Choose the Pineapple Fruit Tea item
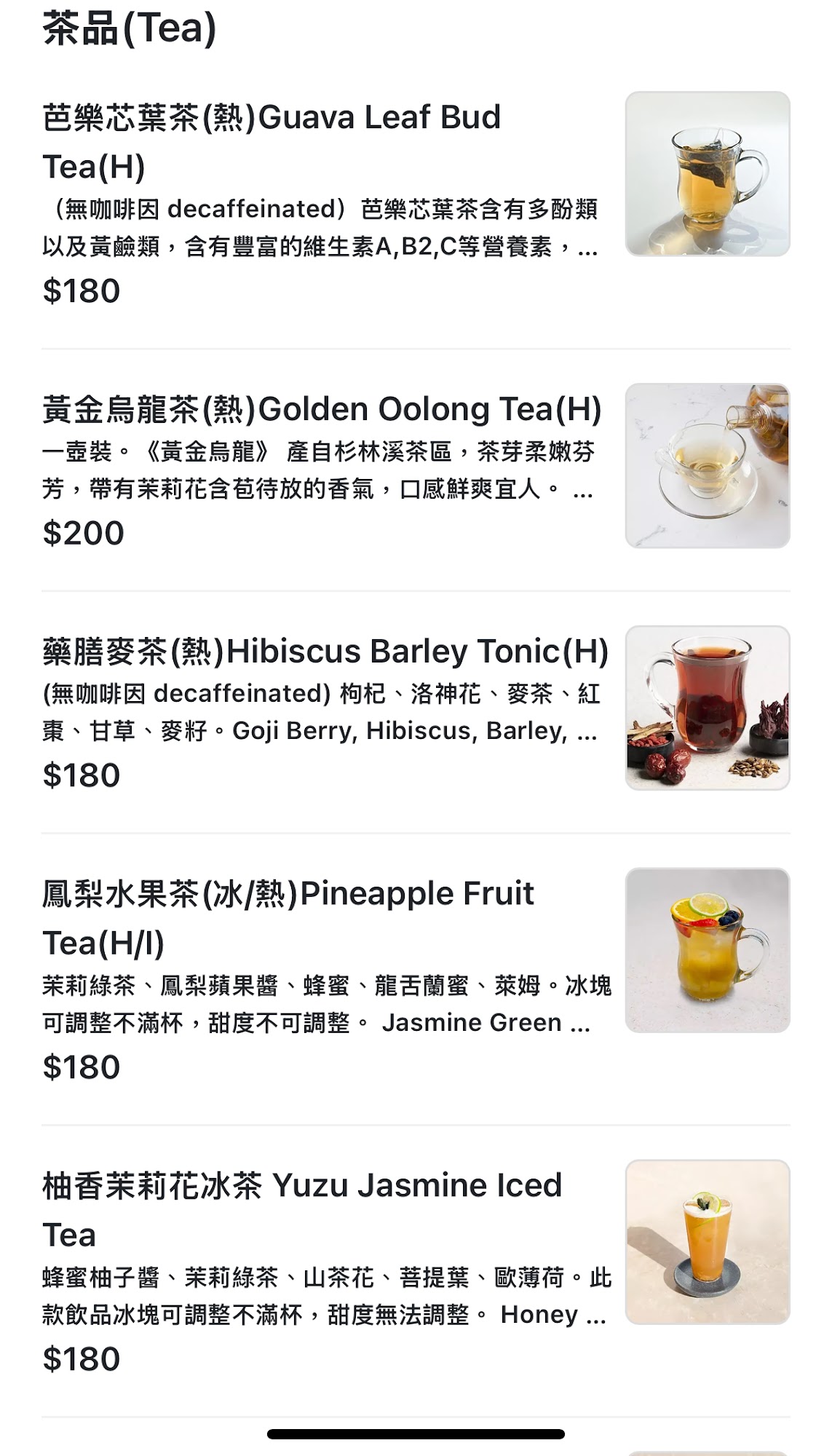This screenshot has height=1456, width=832. pyautogui.click(x=288, y=918)
